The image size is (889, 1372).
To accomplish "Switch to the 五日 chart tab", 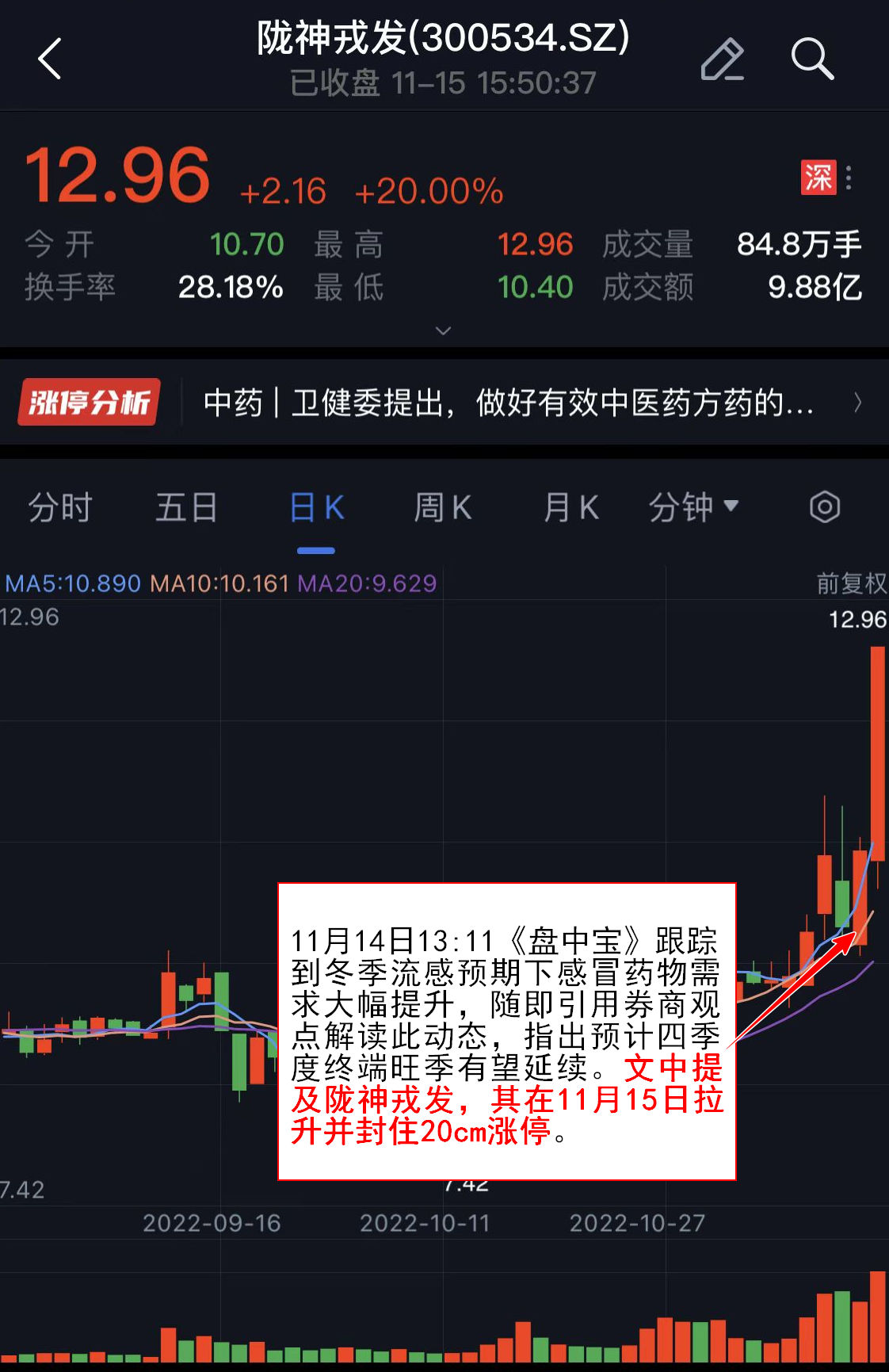I will pos(187,507).
